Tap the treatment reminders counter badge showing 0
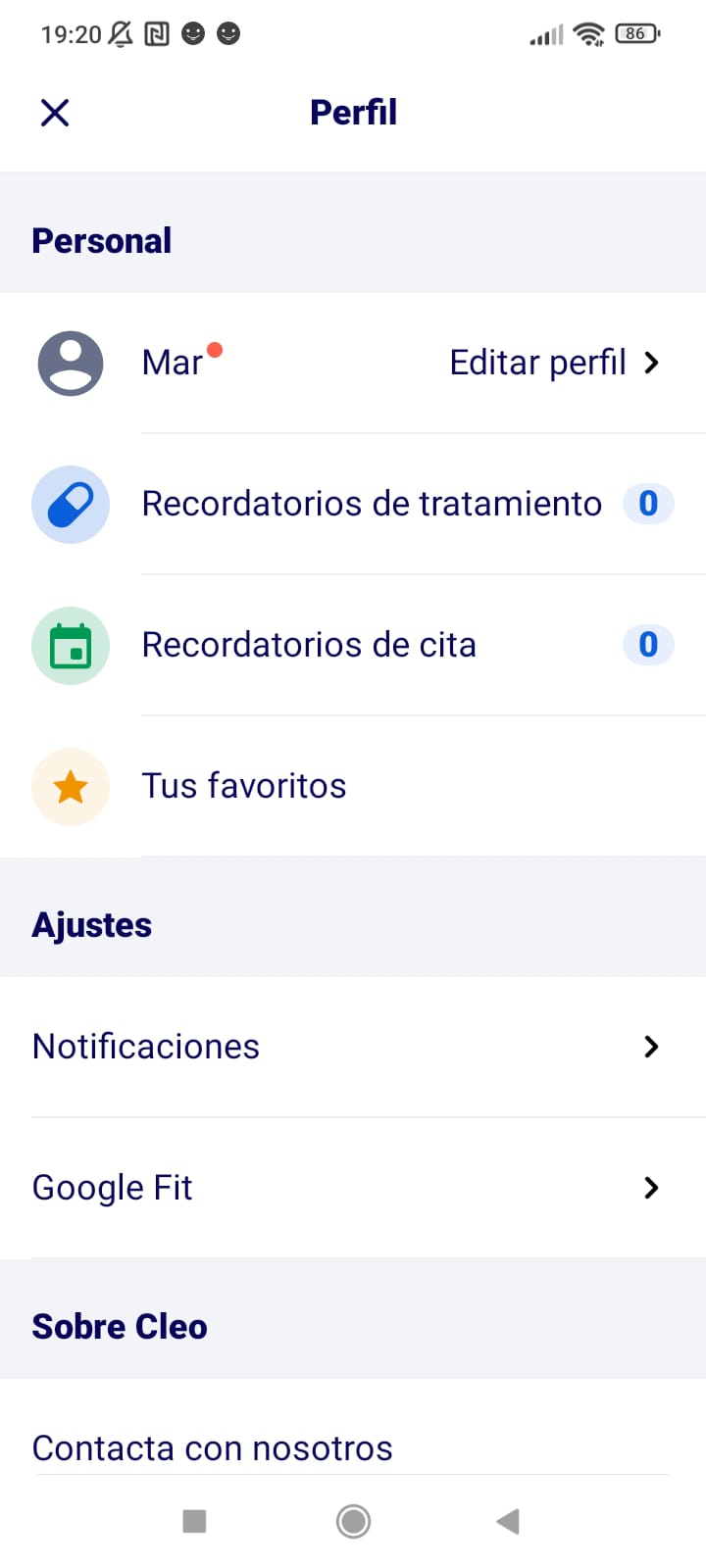The width and height of the screenshot is (706, 1568). 648,504
